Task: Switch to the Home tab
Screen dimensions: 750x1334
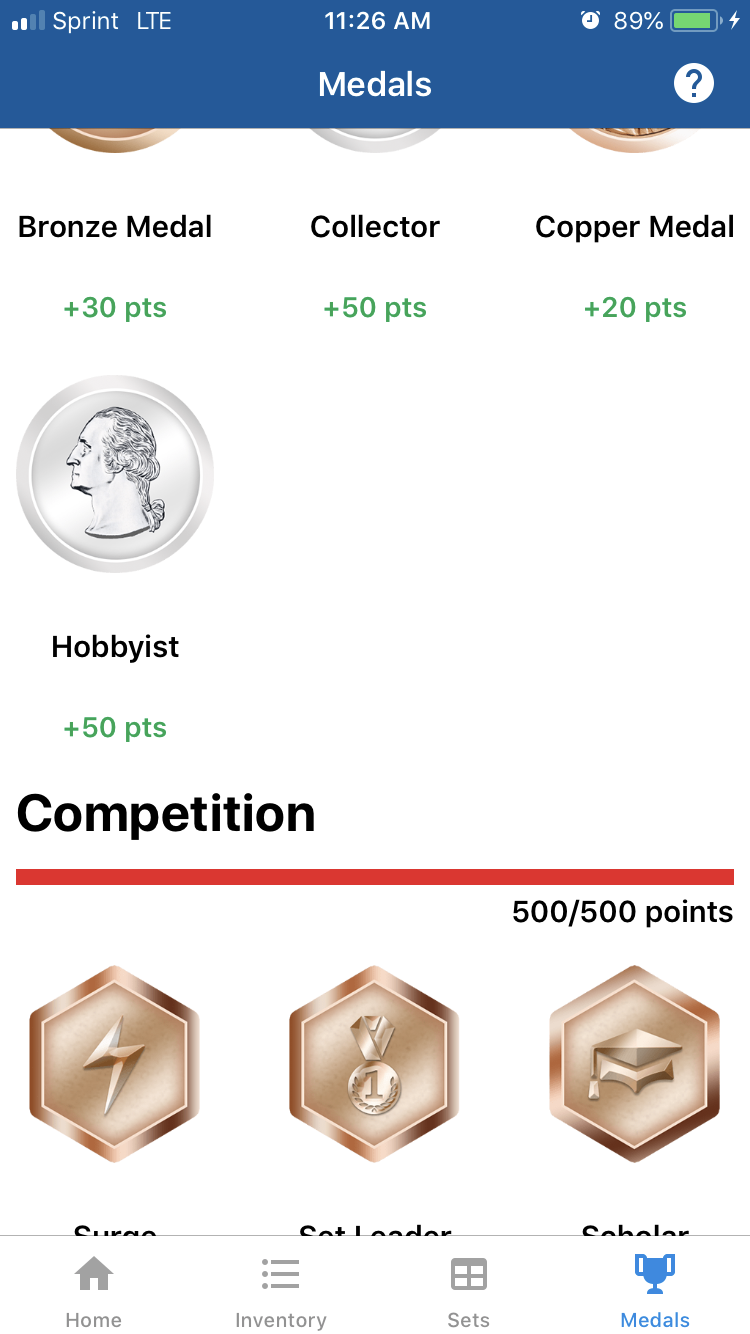Action: [x=94, y=1290]
